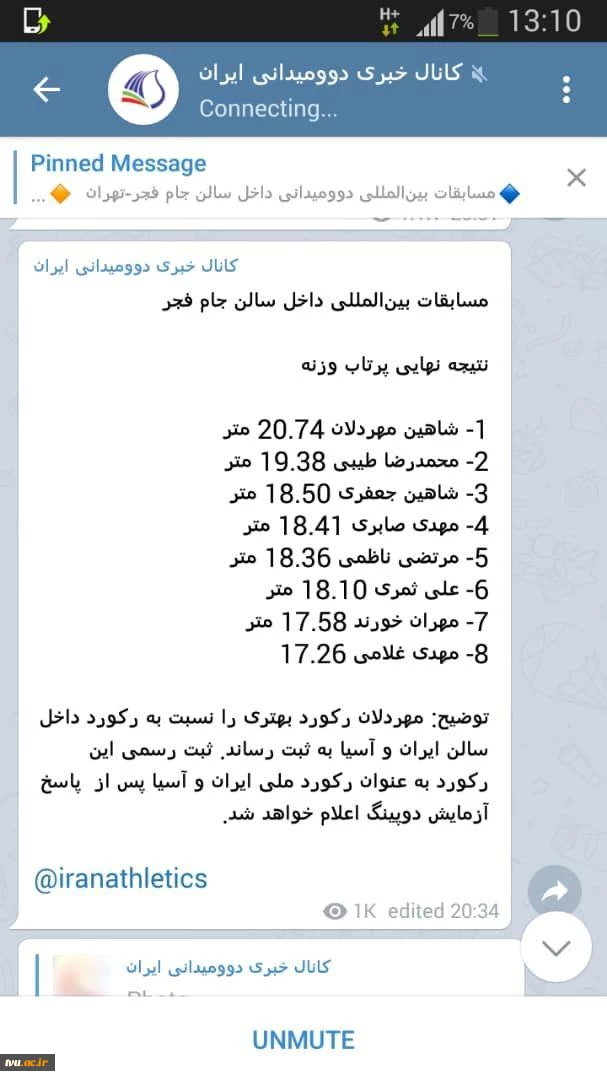This screenshot has height=1080, width=607.
Task: Open the channel profile picture
Action: 143,89
